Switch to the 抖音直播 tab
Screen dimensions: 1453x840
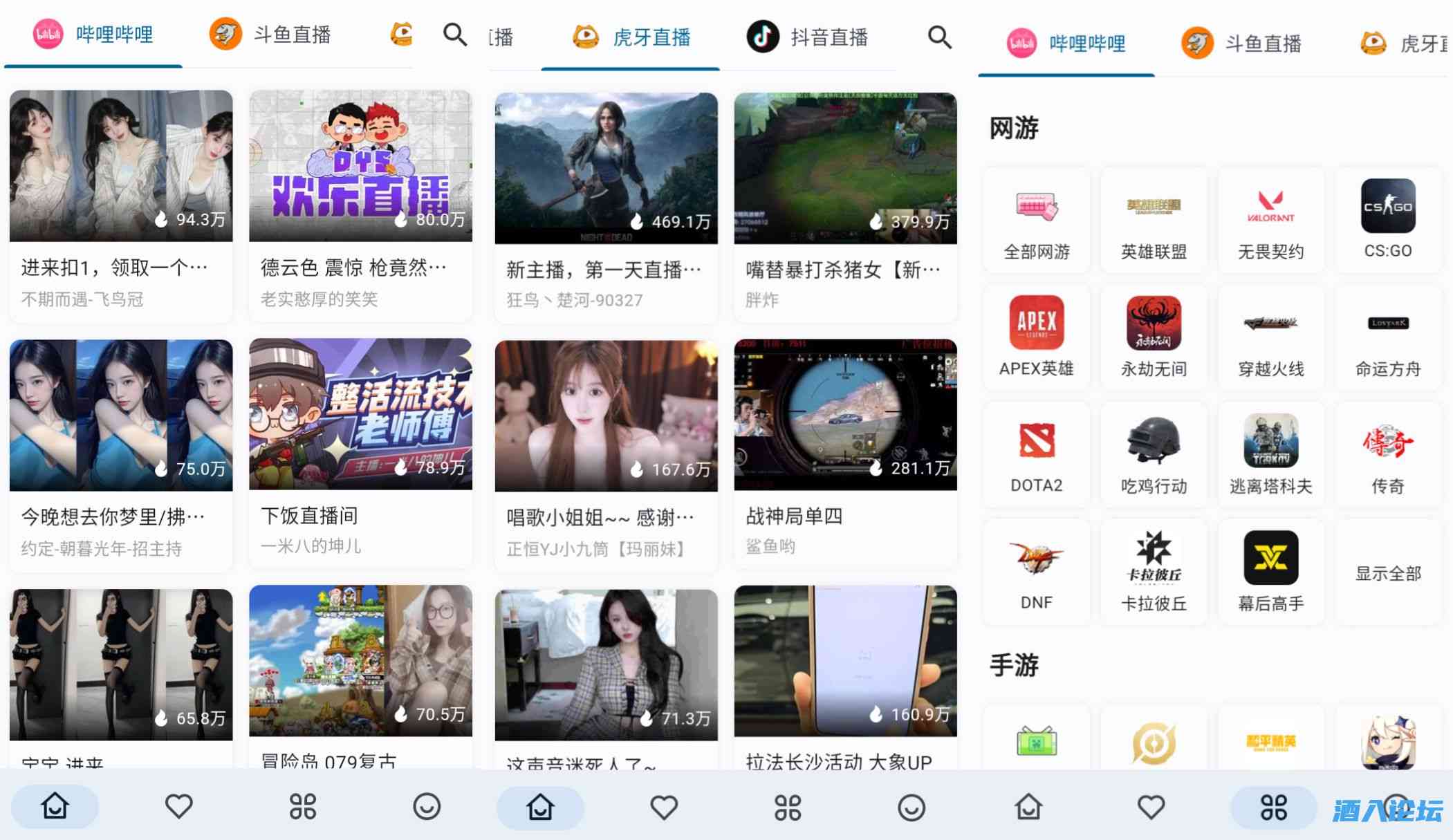pos(808,37)
